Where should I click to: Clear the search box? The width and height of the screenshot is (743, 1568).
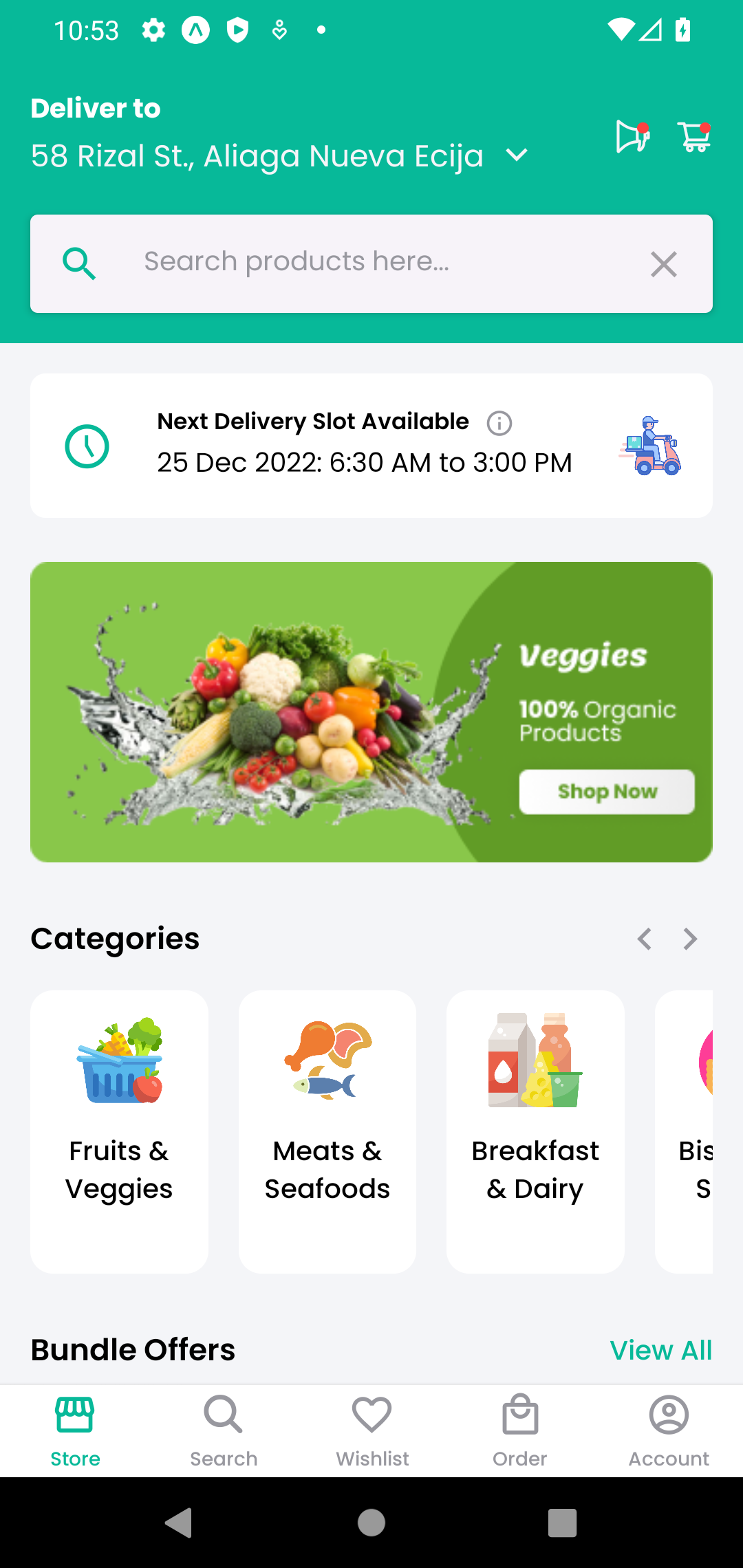pos(664,264)
